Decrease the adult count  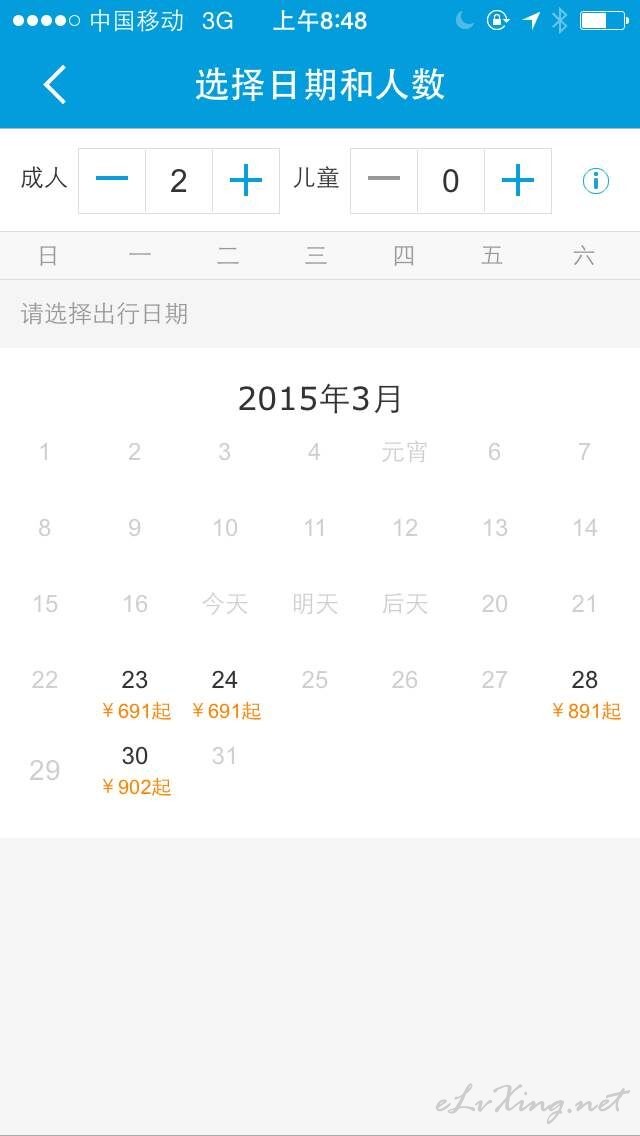112,180
